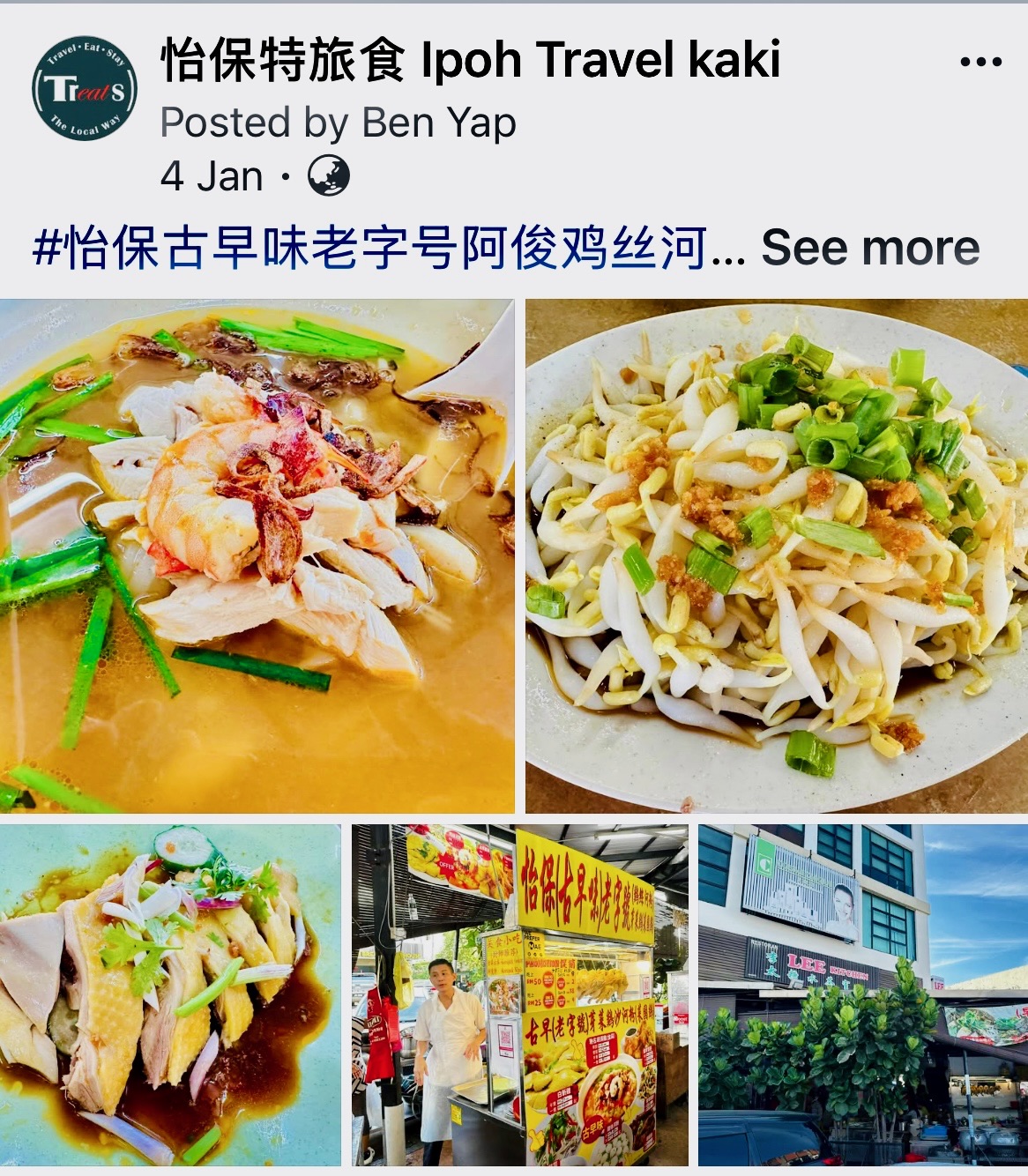View the bean sprouts plate photo
The height and width of the screenshot is (1176, 1028).
coord(776,555)
